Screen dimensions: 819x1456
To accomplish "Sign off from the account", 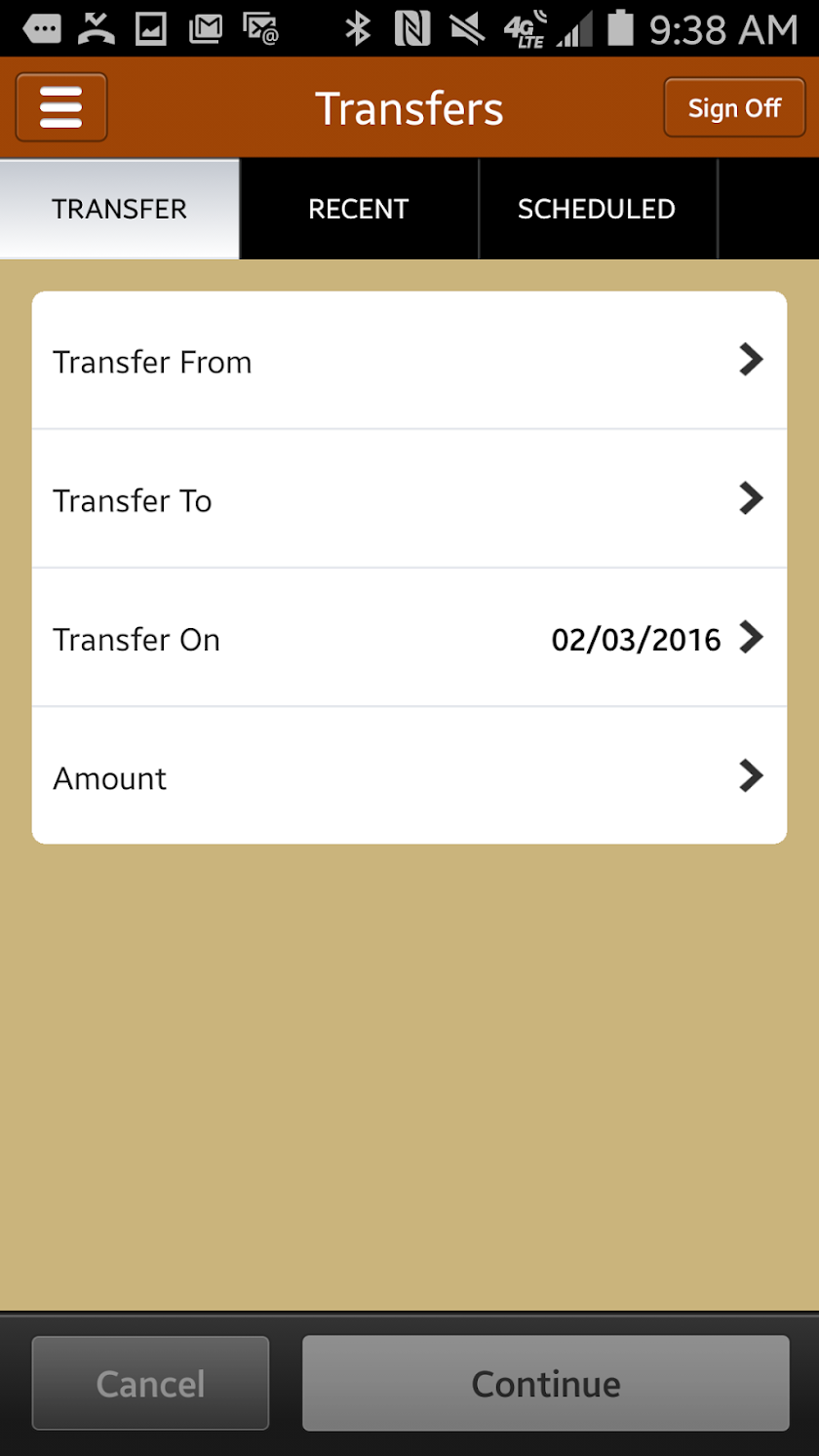I will 734,107.
